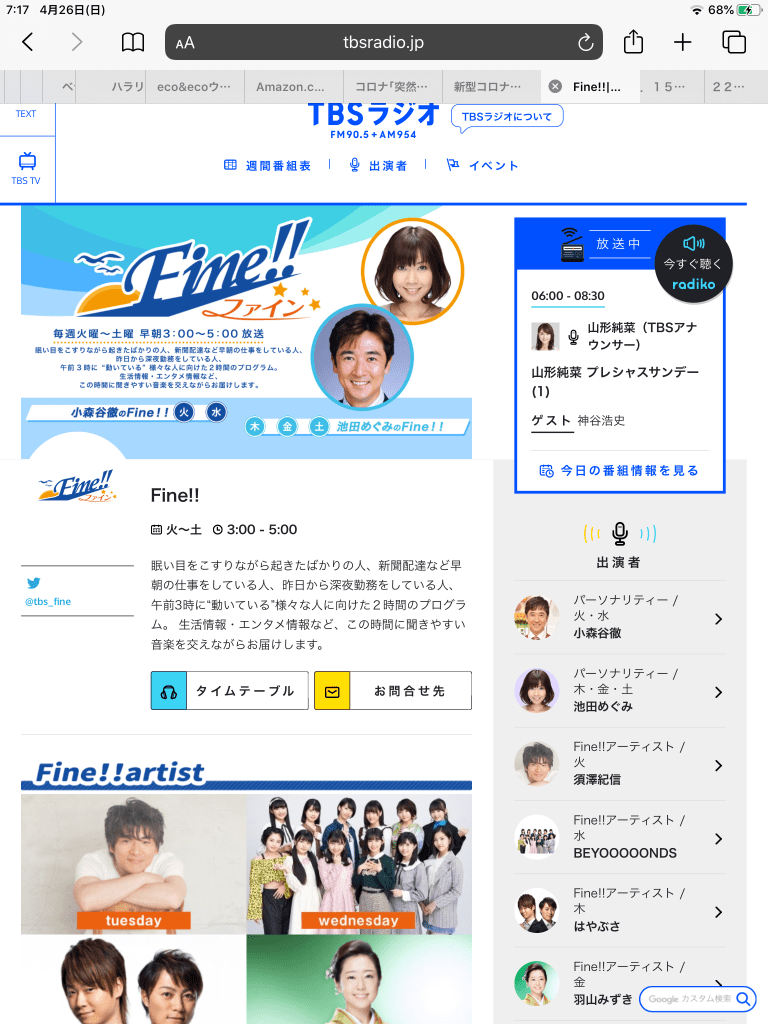Open the share sheet
This screenshot has width=768, height=1024.
click(633, 42)
